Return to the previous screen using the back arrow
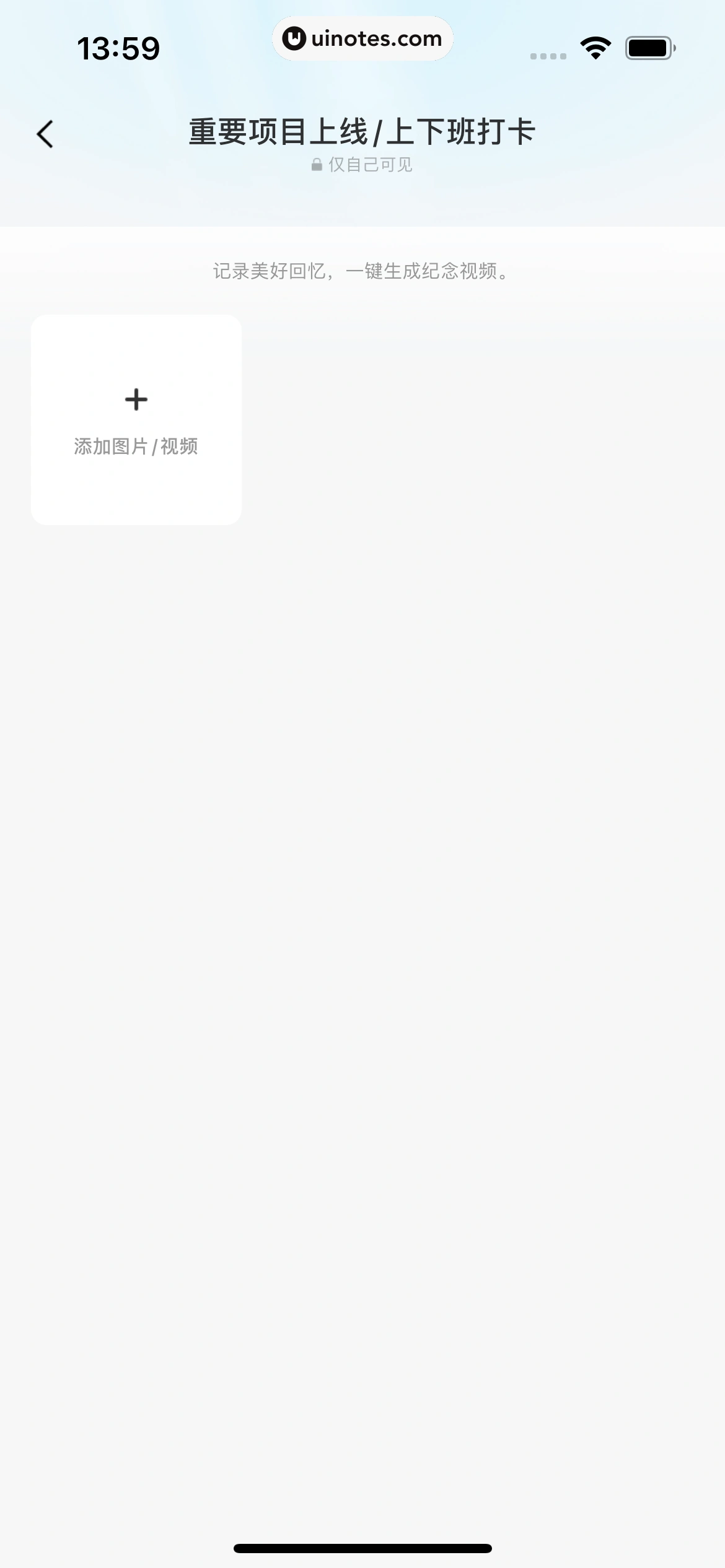725x1568 pixels. point(45,134)
